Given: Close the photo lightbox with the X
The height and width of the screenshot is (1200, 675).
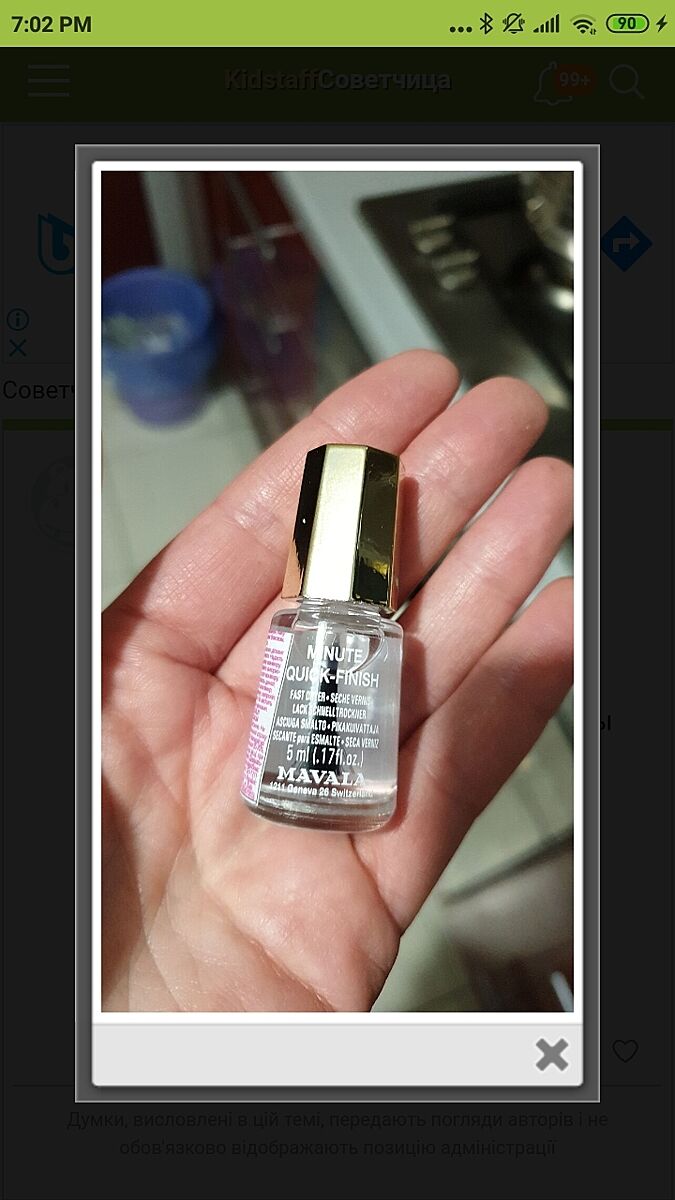Looking at the screenshot, I should 551,1054.
